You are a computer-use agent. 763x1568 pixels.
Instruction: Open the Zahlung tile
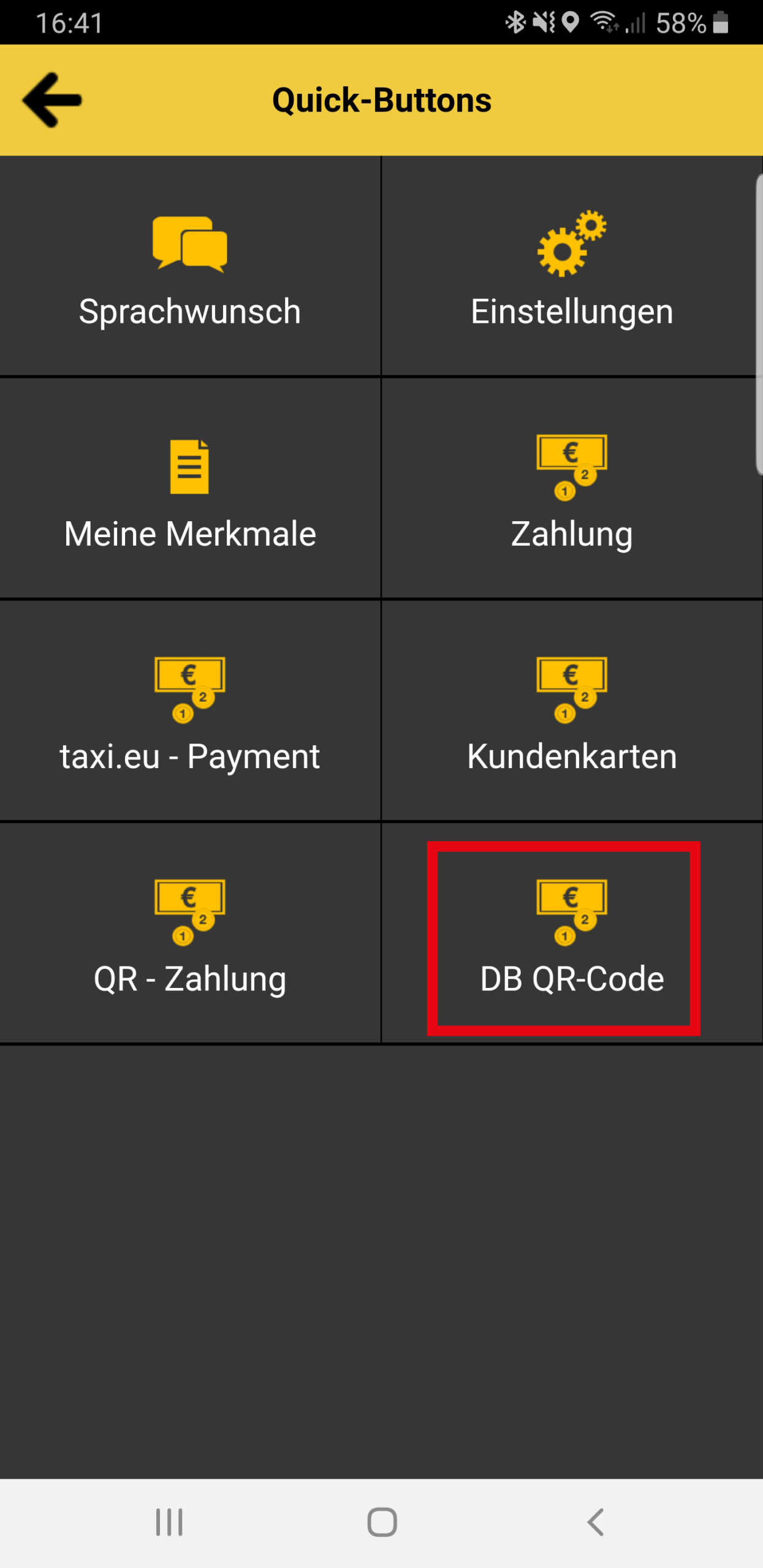click(x=572, y=488)
